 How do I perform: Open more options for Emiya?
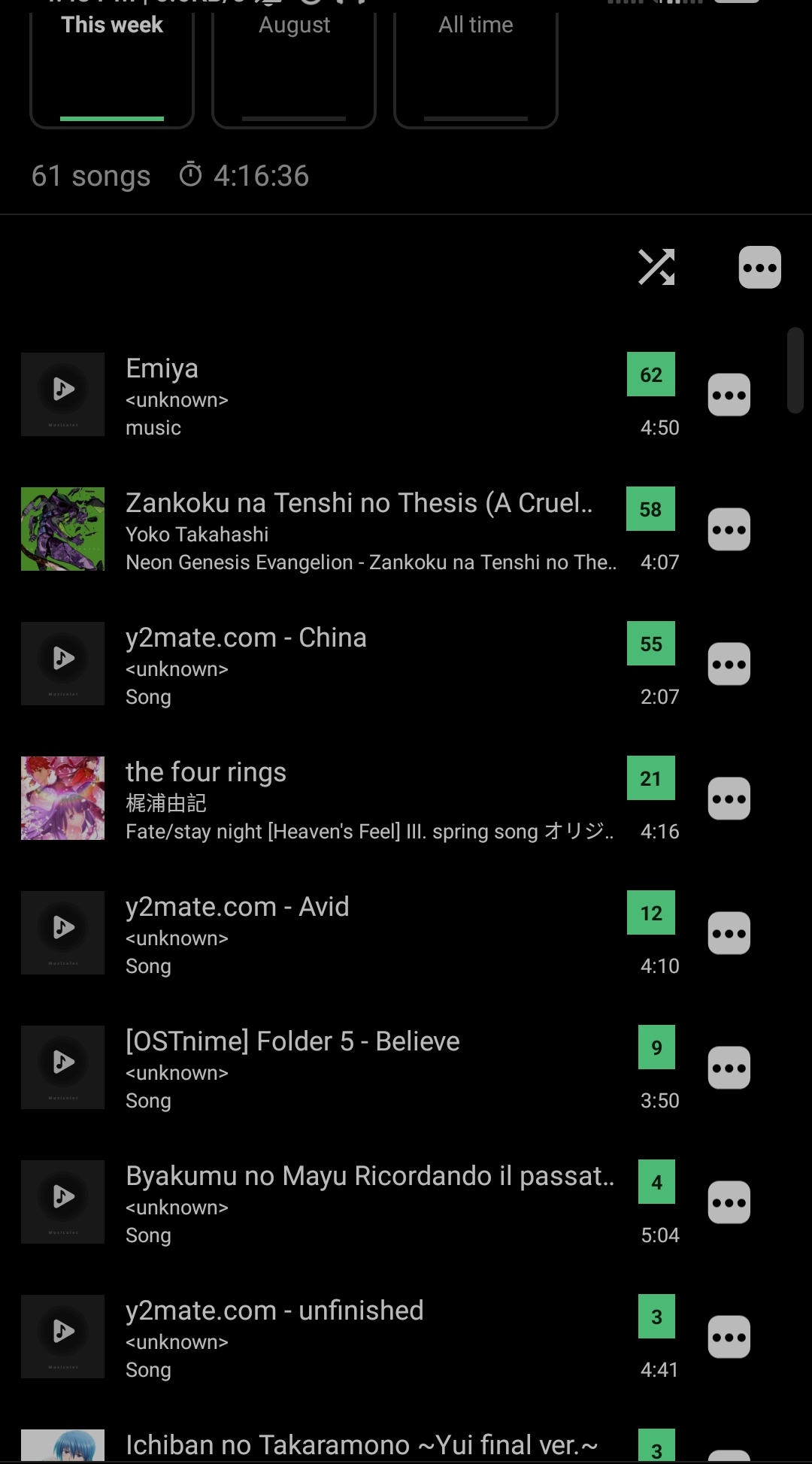729,396
